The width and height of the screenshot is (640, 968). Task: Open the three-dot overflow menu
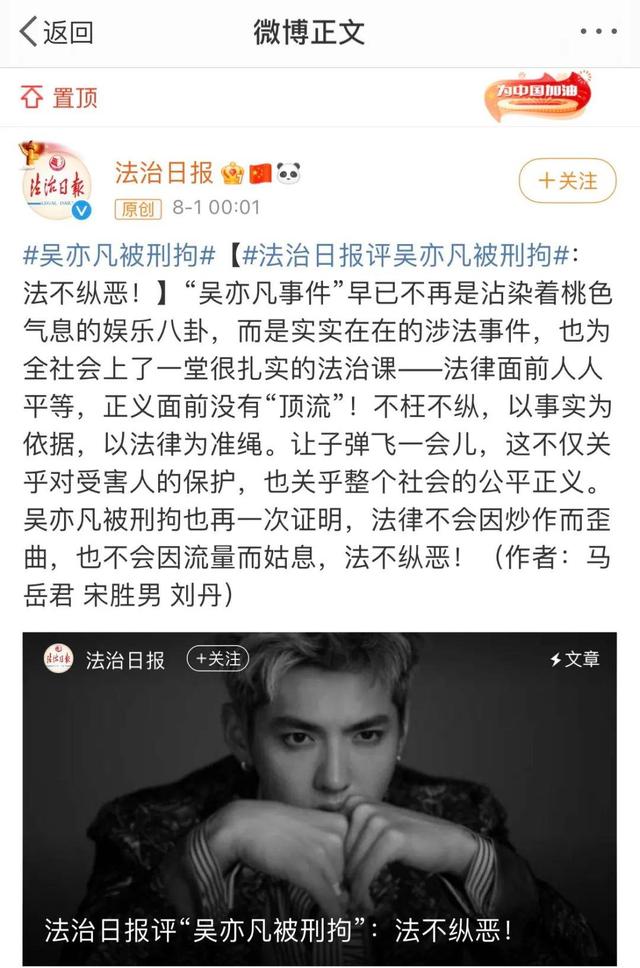[x=596, y=32]
